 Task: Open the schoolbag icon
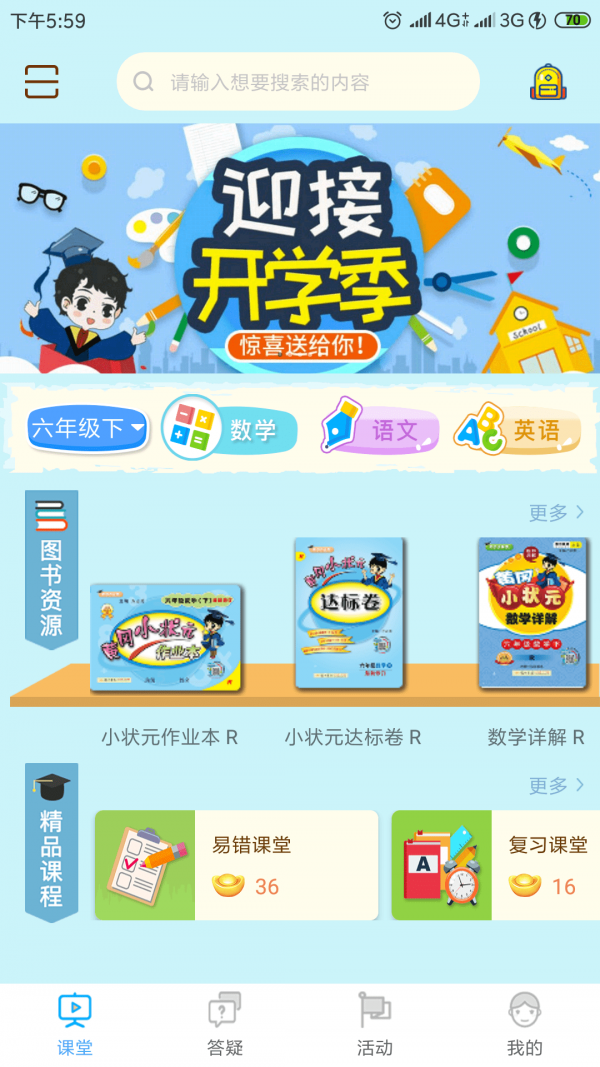click(x=548, y=82)
